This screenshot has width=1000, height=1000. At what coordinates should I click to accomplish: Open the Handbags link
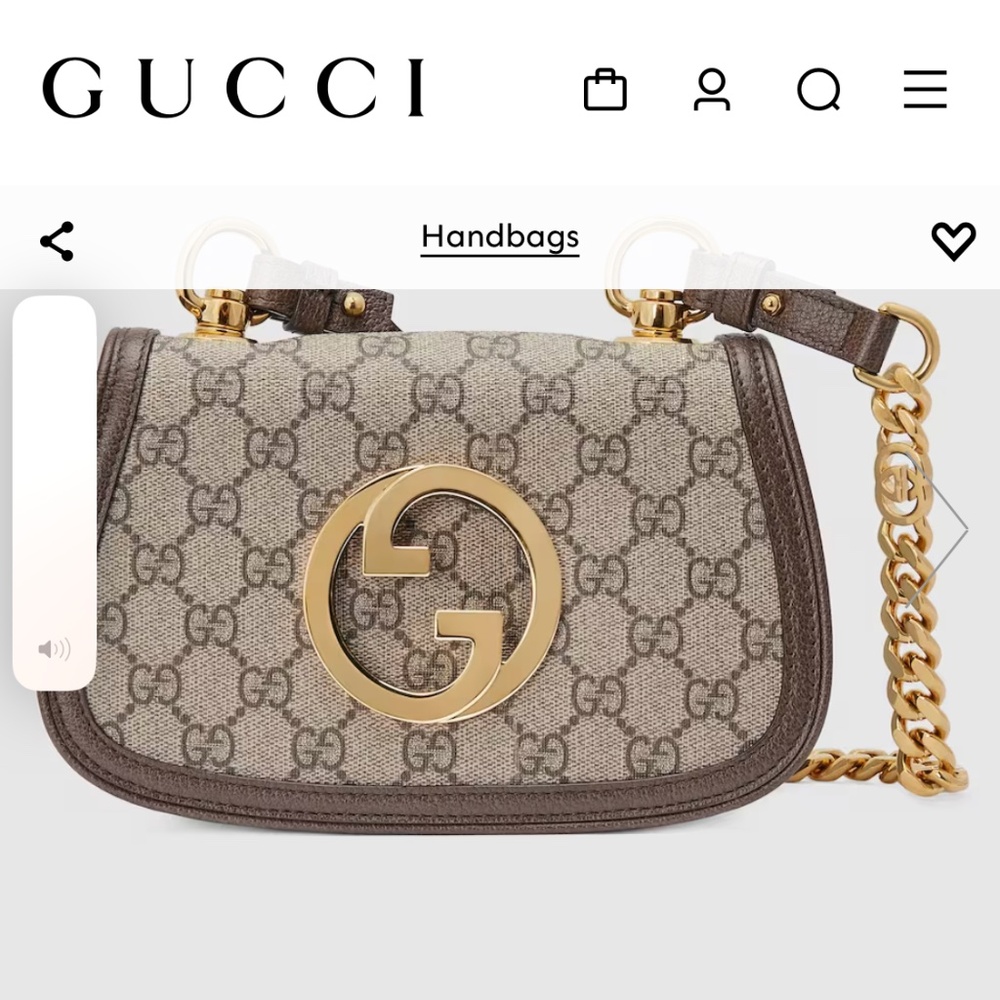[500, 239]
